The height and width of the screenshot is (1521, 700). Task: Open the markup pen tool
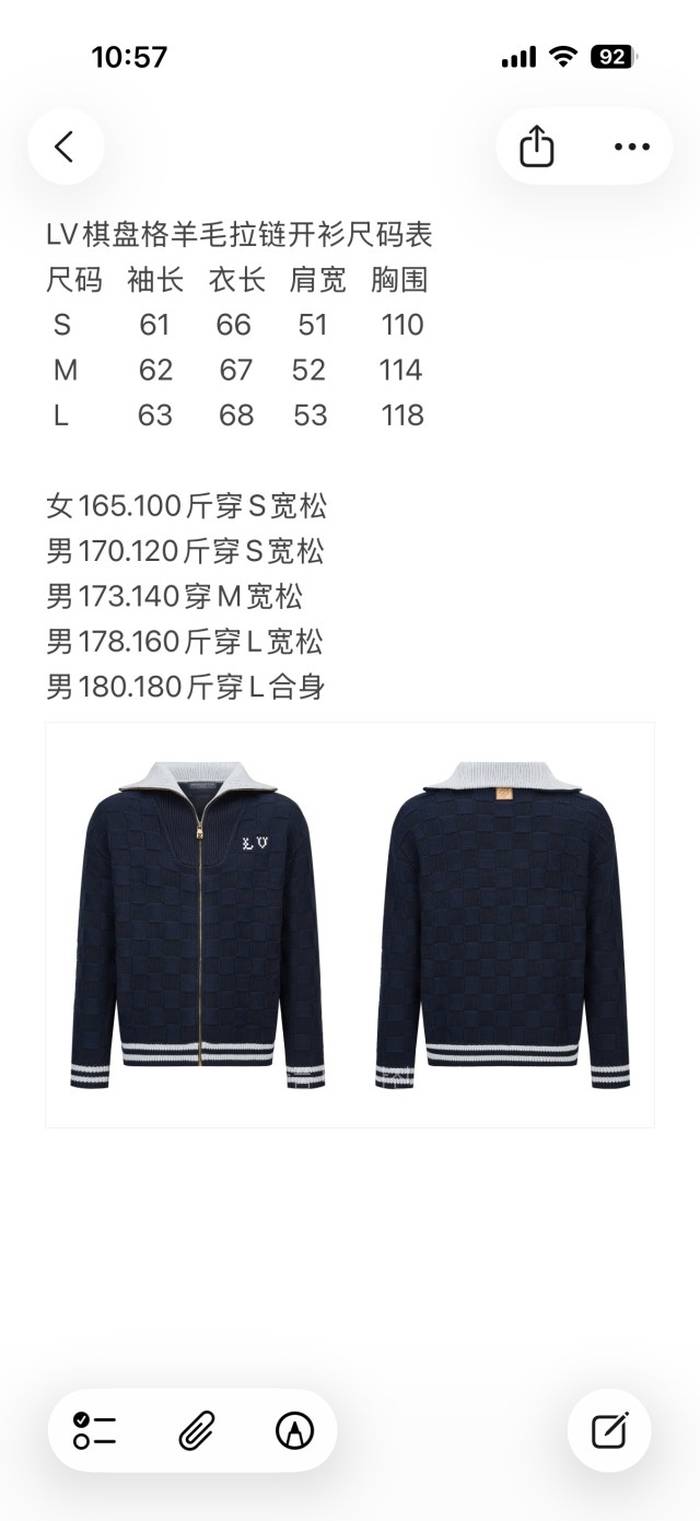294,1431
